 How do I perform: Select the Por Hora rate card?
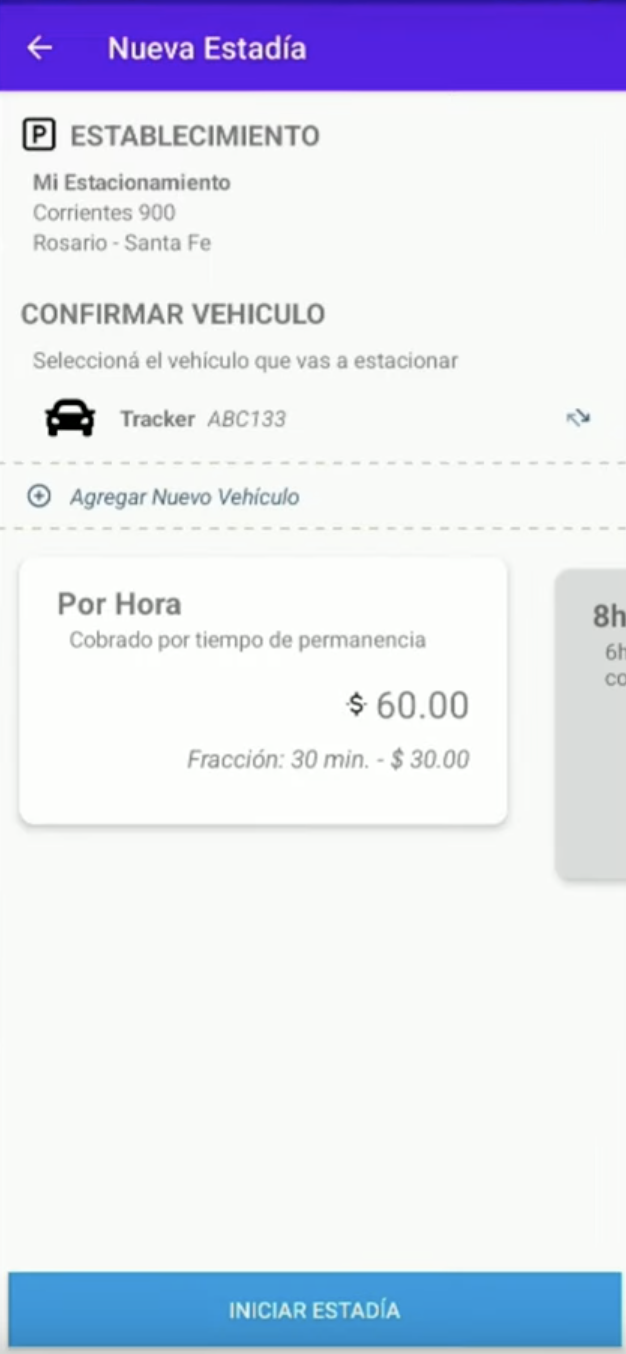(x=263, y=691)
